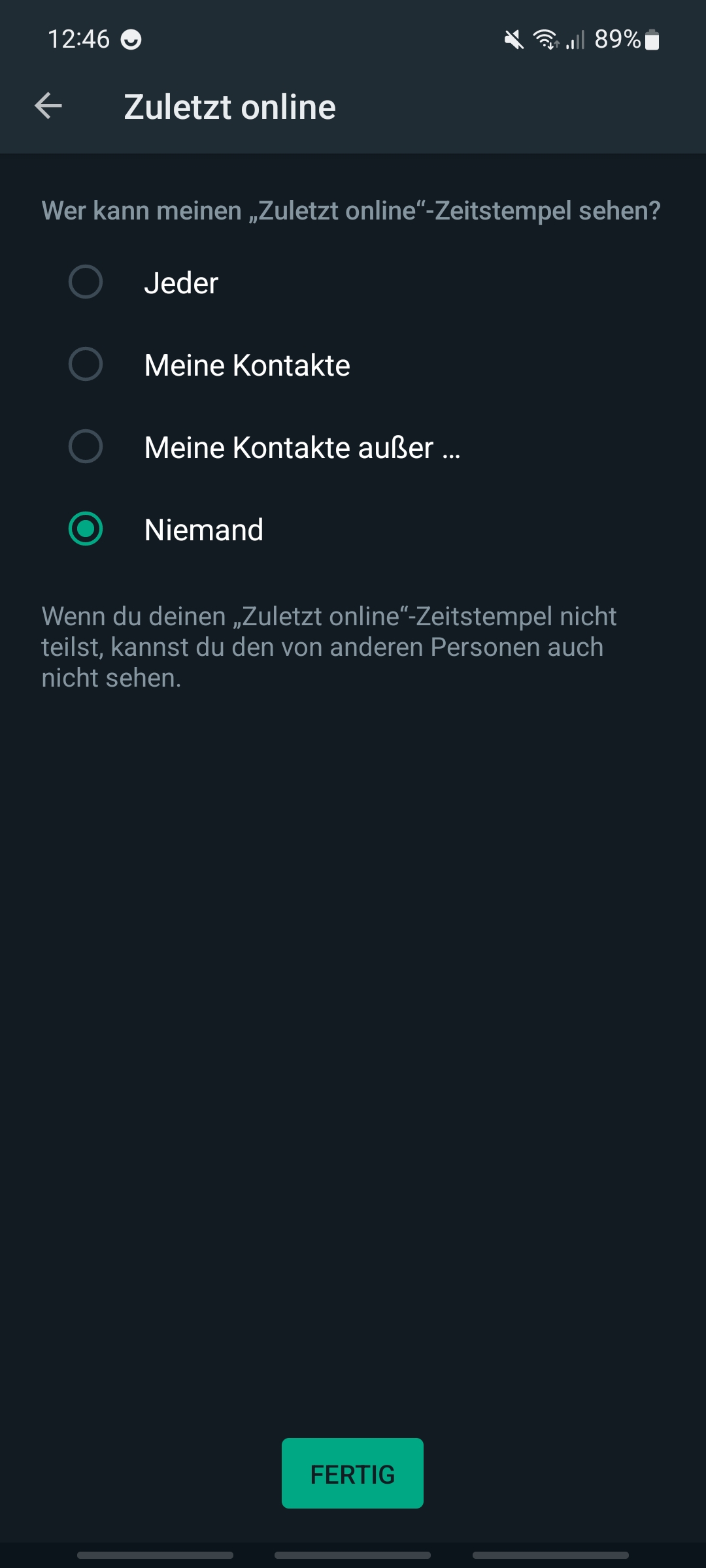Select the Jeder option

(86, 282)
